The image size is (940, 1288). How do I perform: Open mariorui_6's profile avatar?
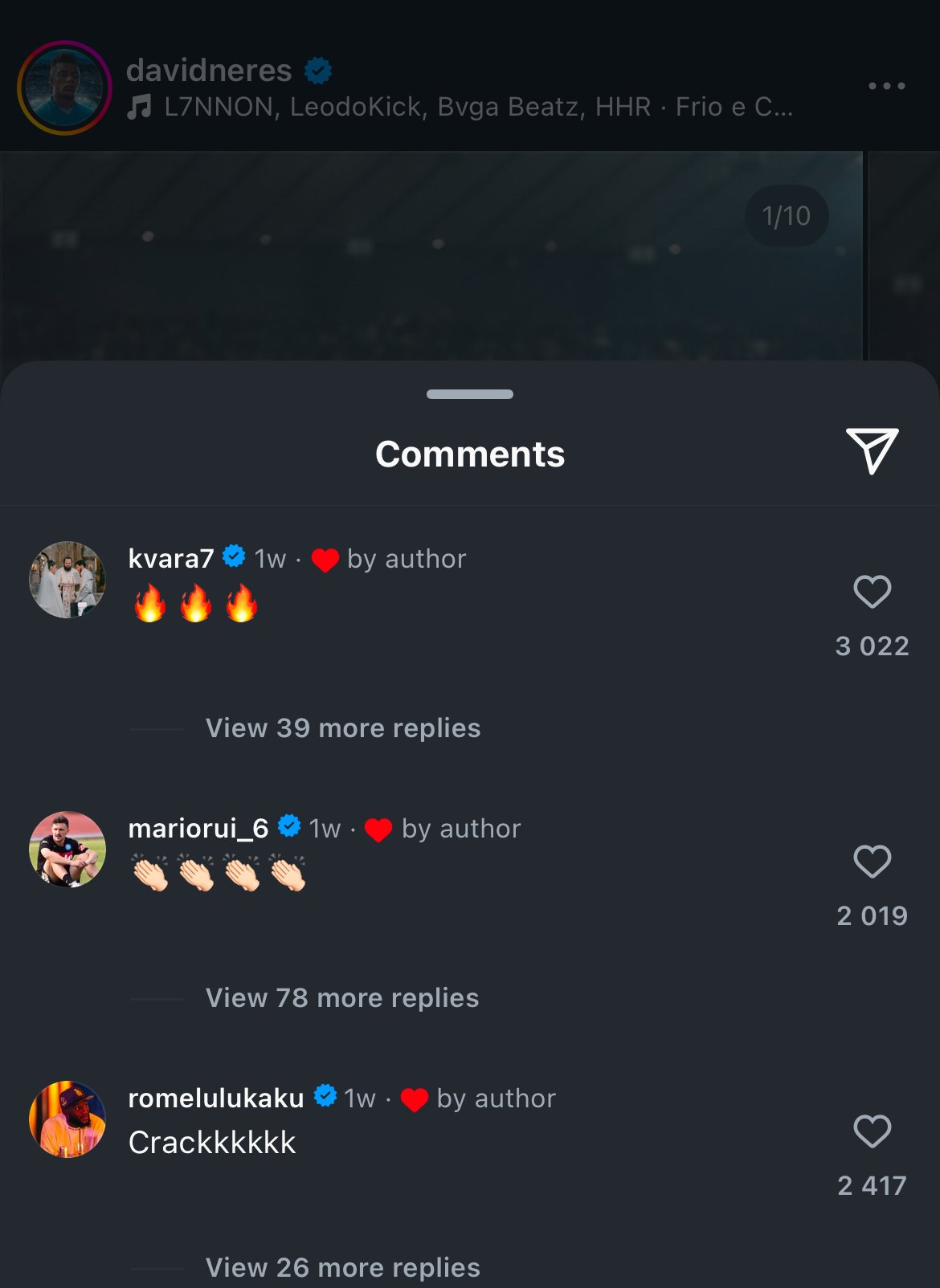(67, 850)
